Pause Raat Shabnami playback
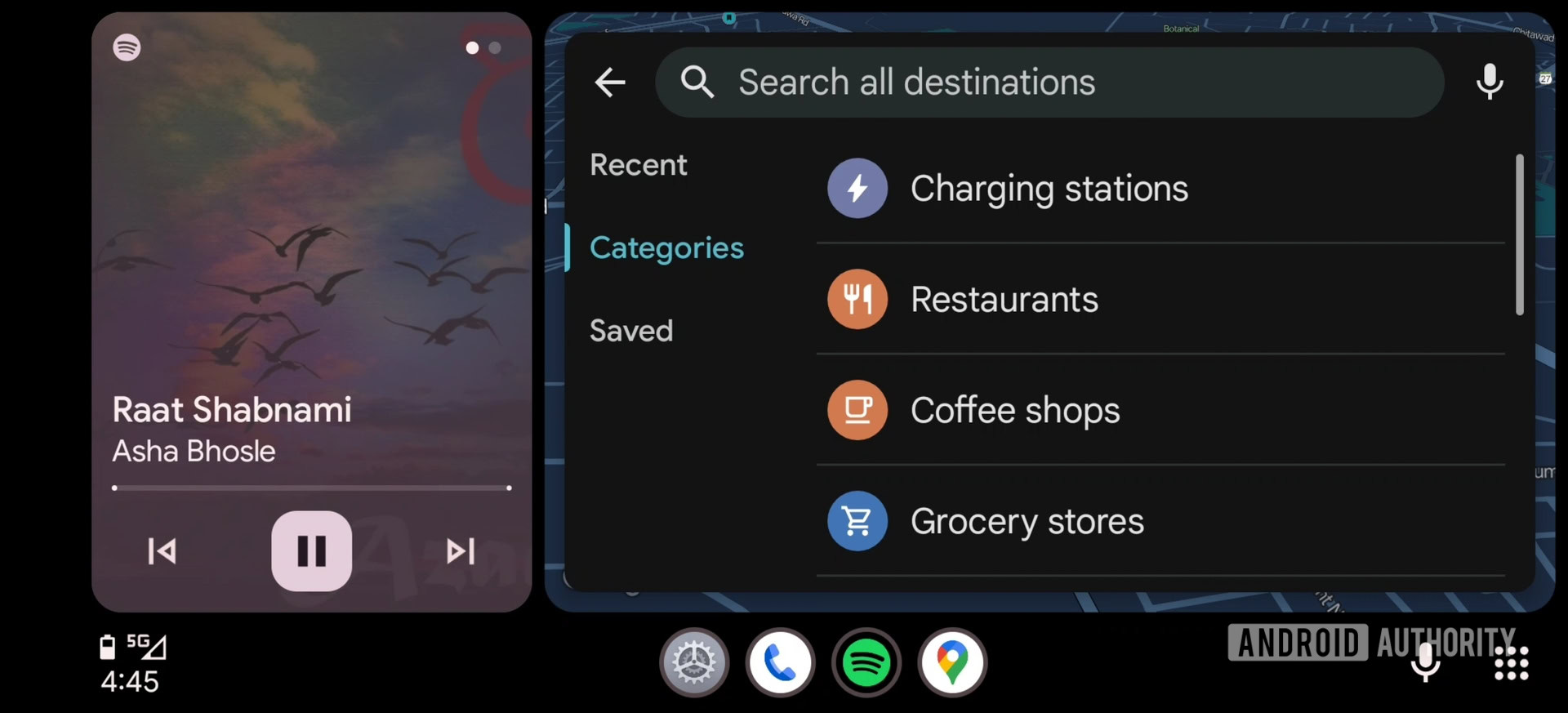This screenshot has height=713, width=1568. coord(311,551)
